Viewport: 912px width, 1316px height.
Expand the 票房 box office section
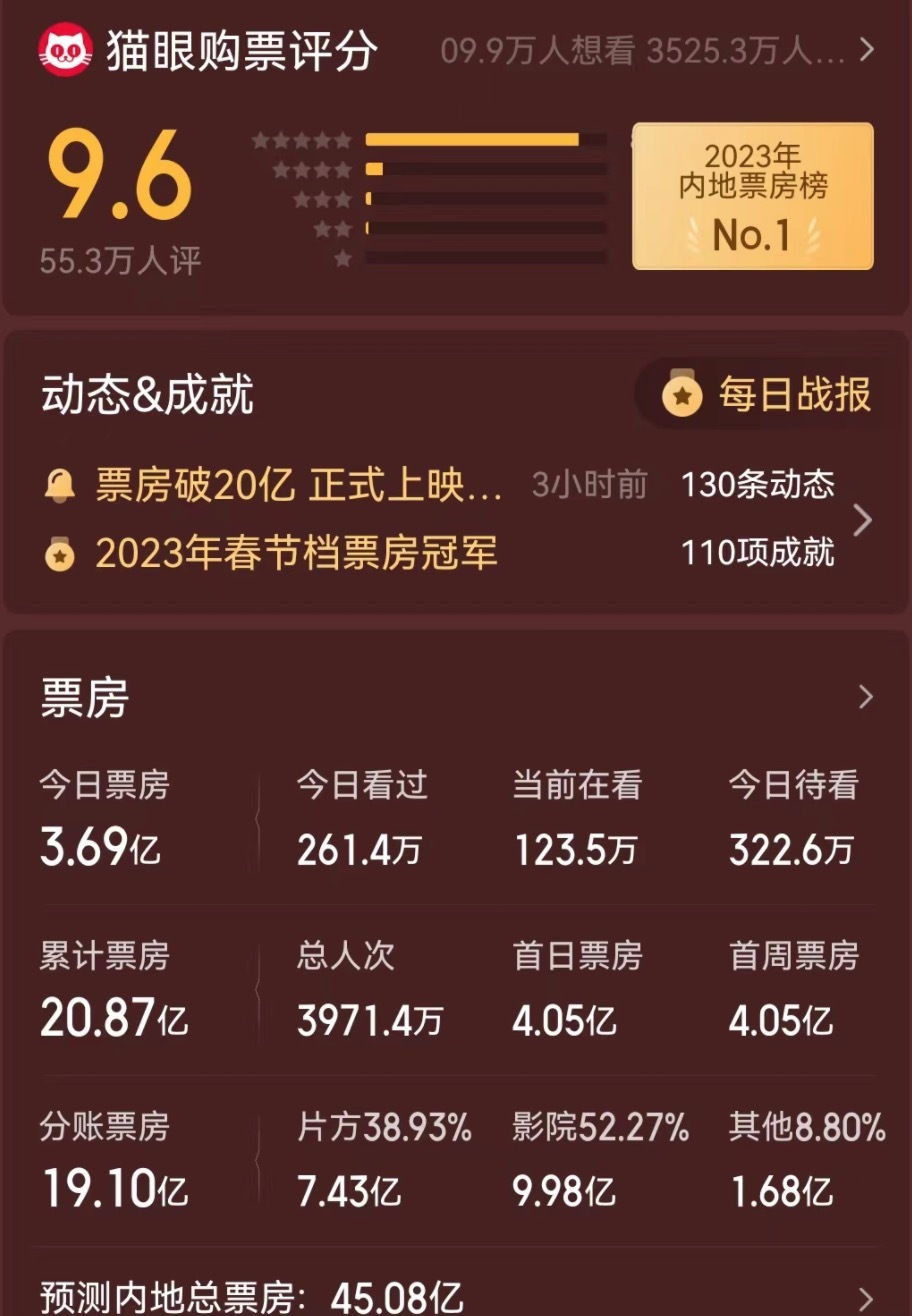tap(865, 697)
